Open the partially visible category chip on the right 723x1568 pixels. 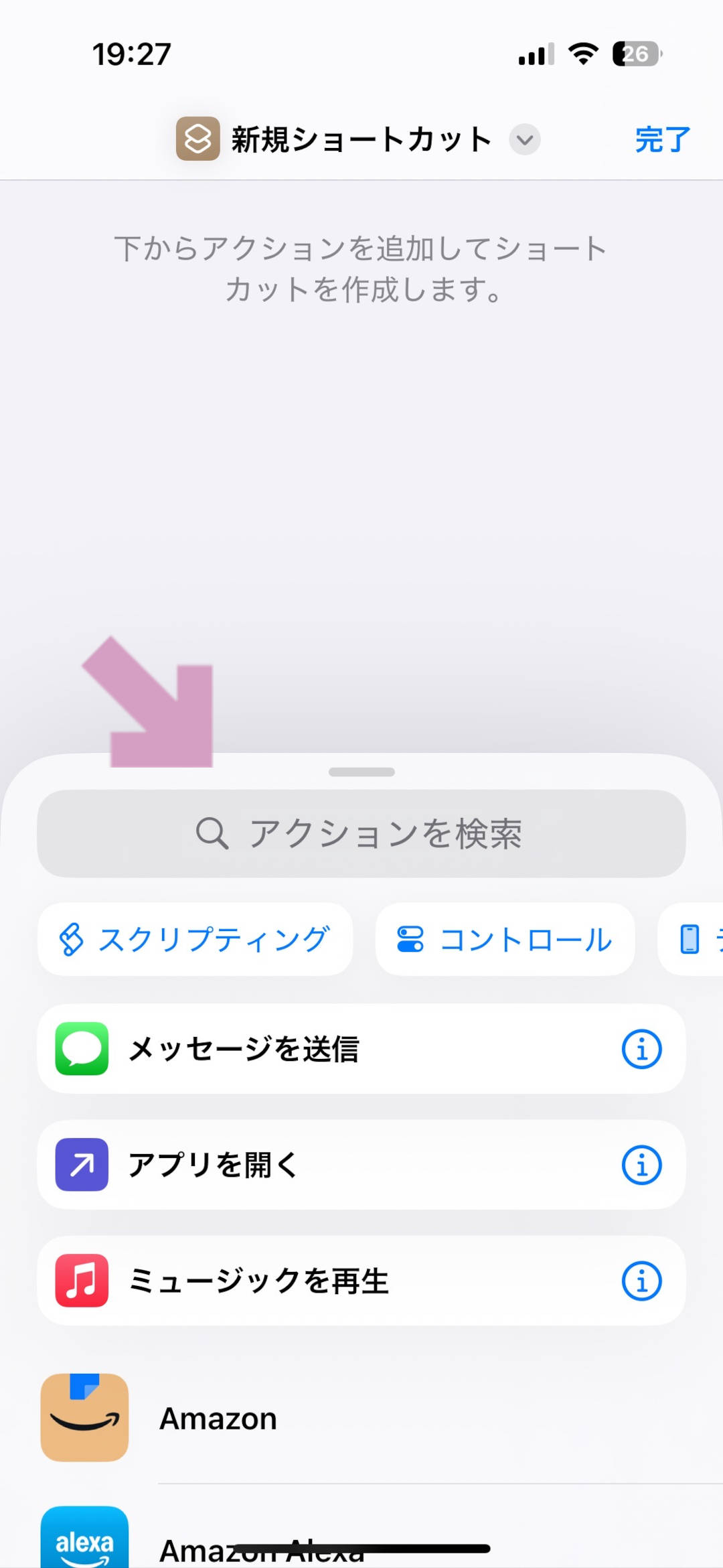(x=693, y=939)
